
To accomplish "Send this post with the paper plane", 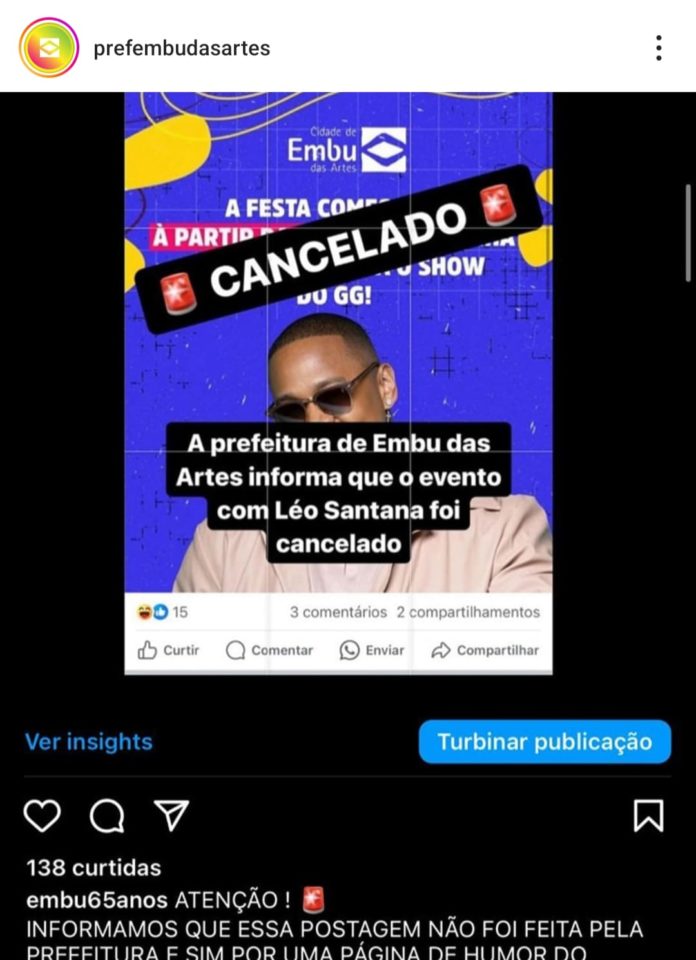I will click(171, 815).
